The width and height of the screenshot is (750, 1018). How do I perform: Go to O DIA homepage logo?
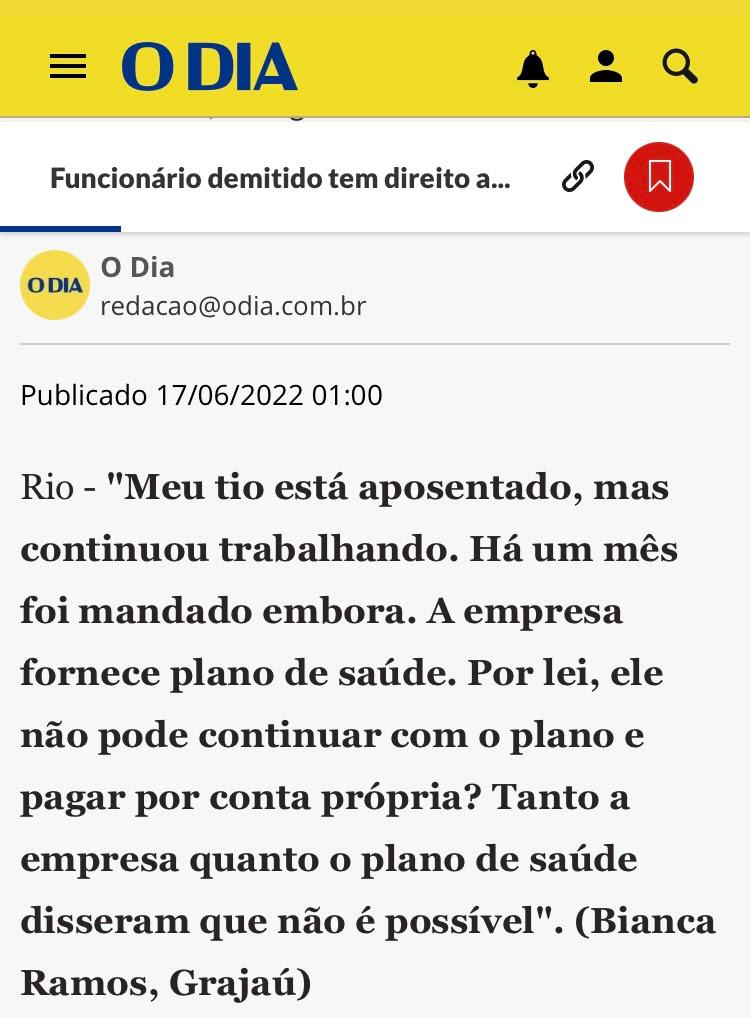(210, 67)
